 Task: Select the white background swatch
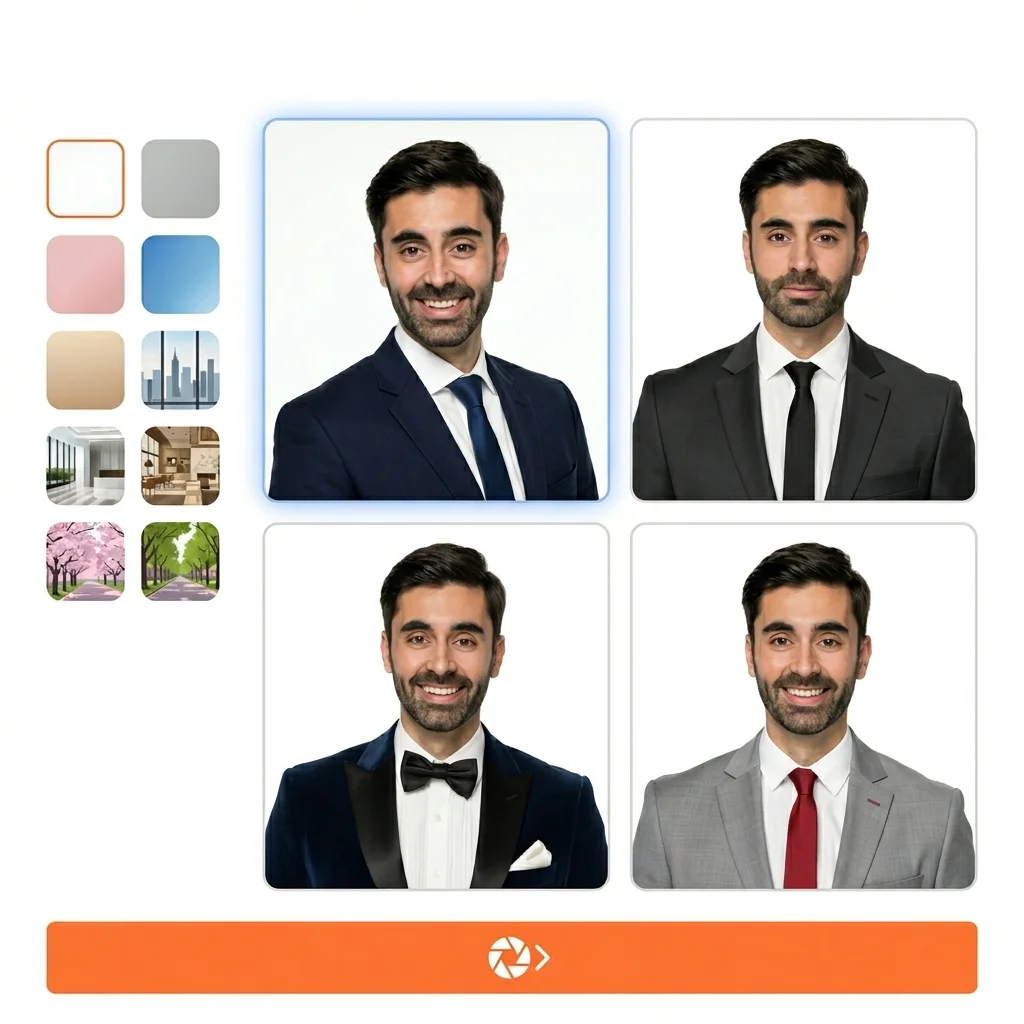[85, 178]
